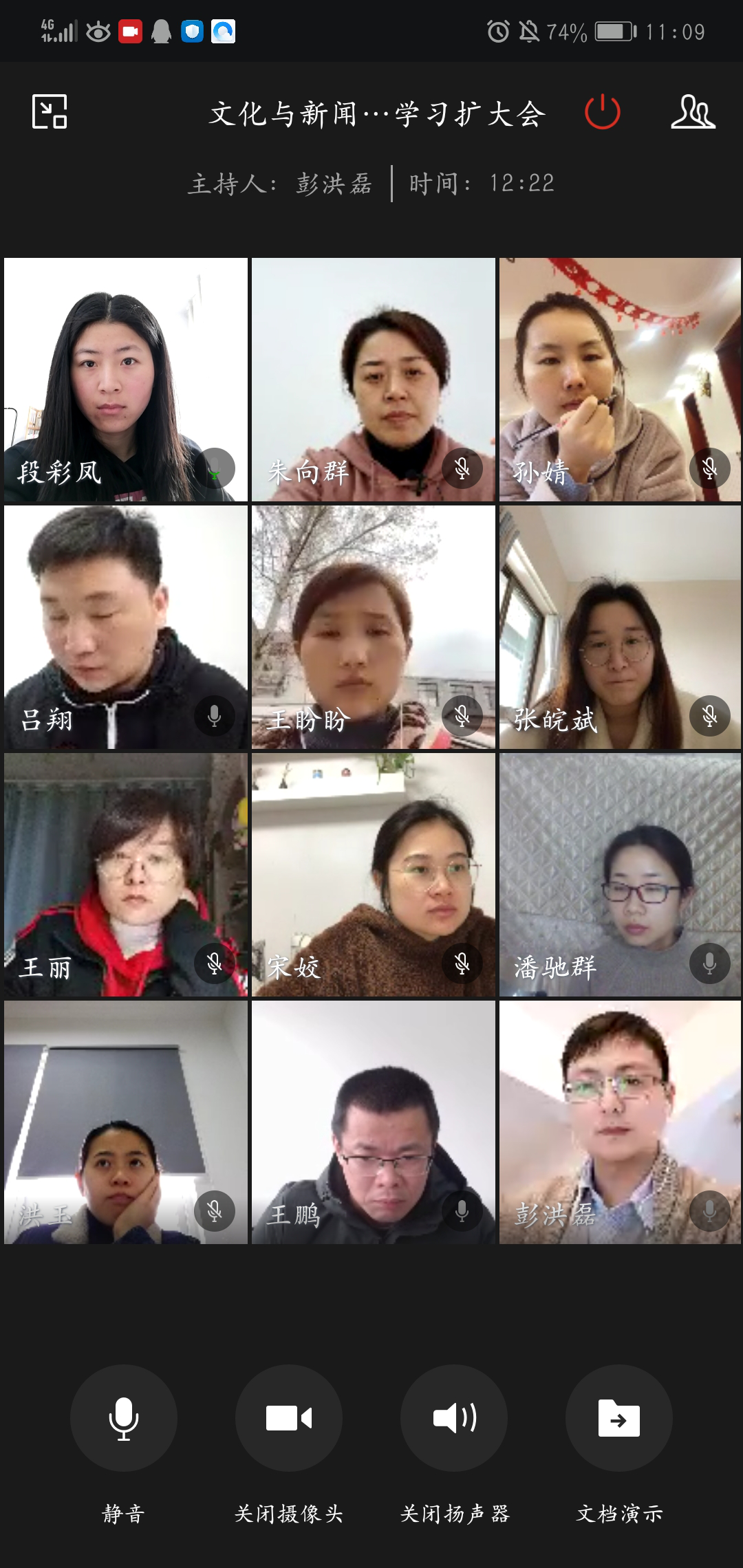Open 潘驰群's video tile

click(x=620, y=875)
